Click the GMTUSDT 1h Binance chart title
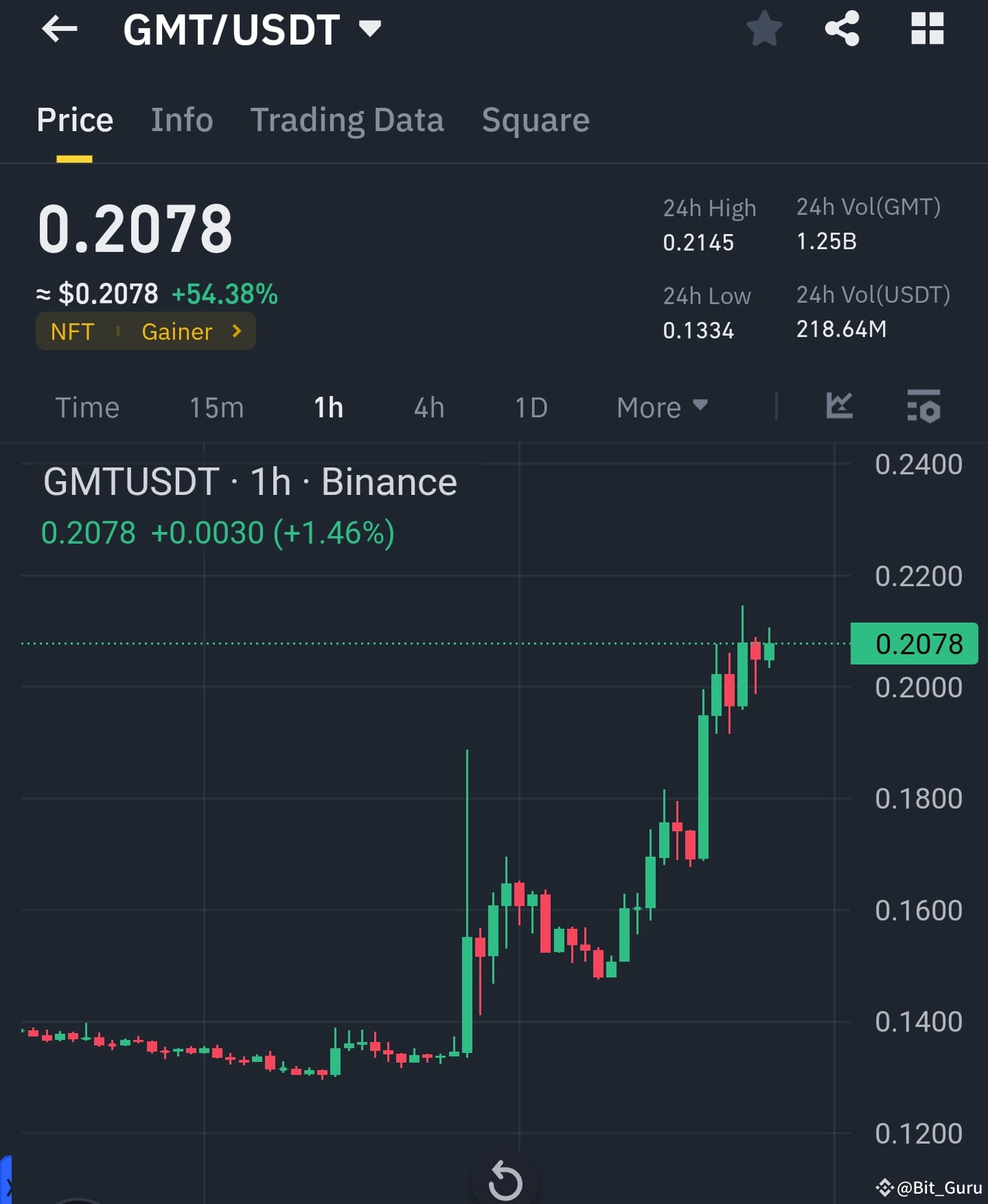988x1204 pixels. coord(249,481)
